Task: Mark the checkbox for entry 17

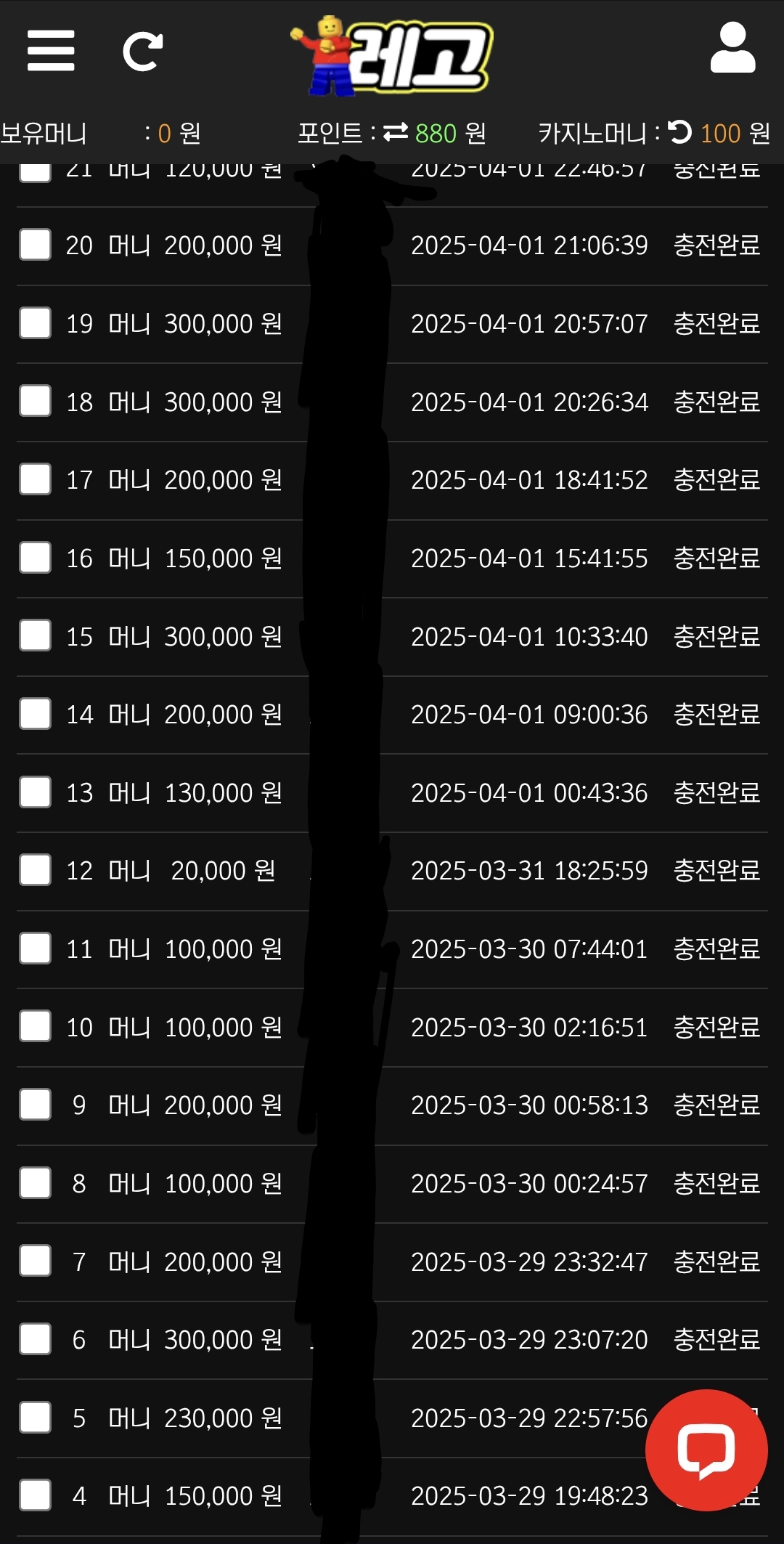Action: tap(35, 479)
